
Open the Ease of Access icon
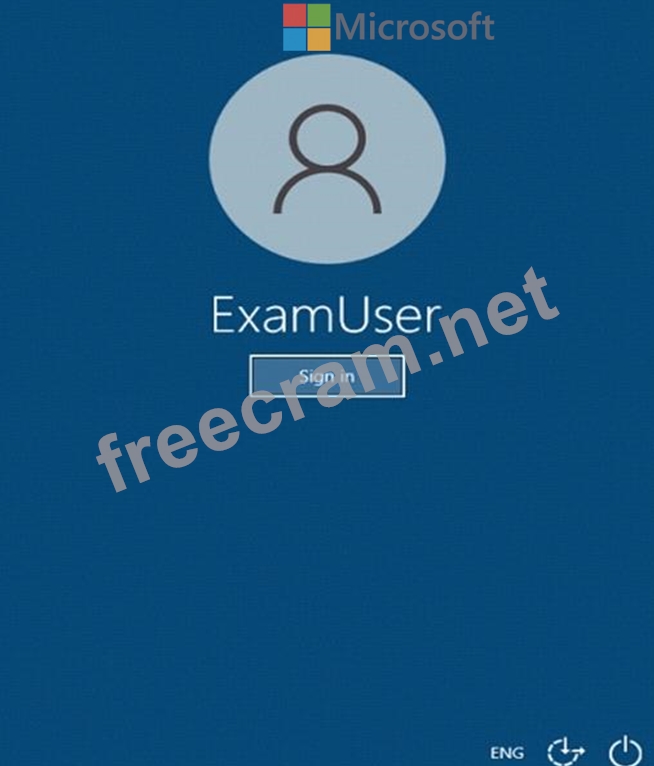567,750
